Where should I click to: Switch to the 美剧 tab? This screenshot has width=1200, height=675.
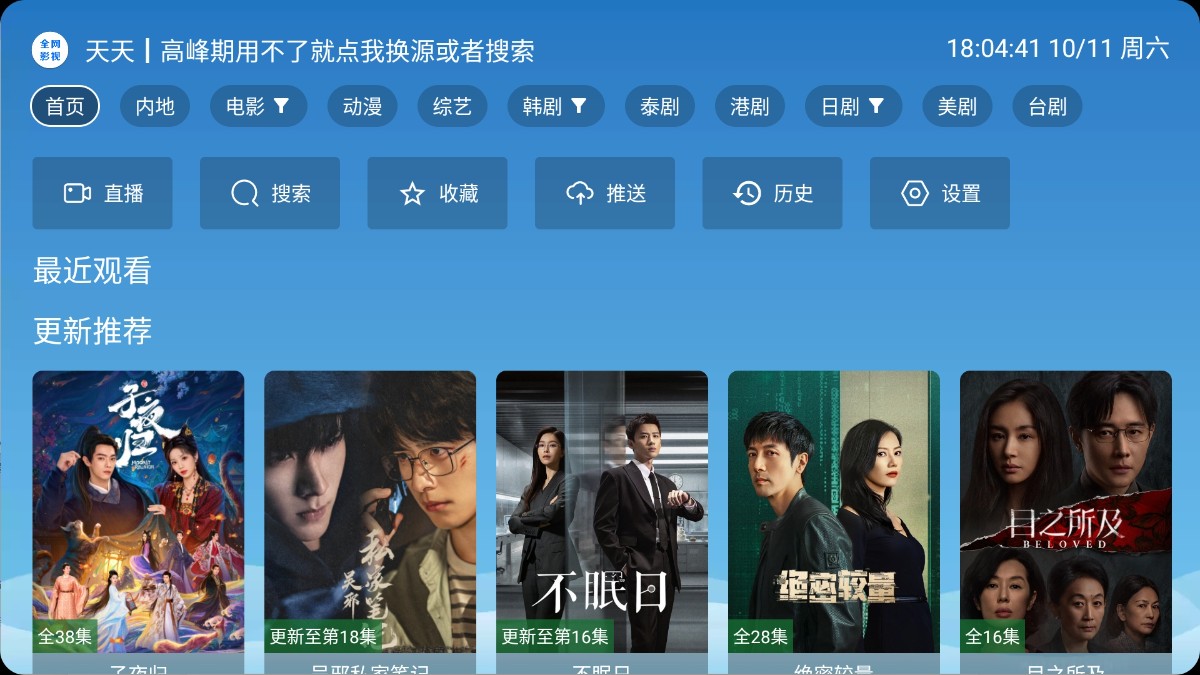[x=957, y=107]
